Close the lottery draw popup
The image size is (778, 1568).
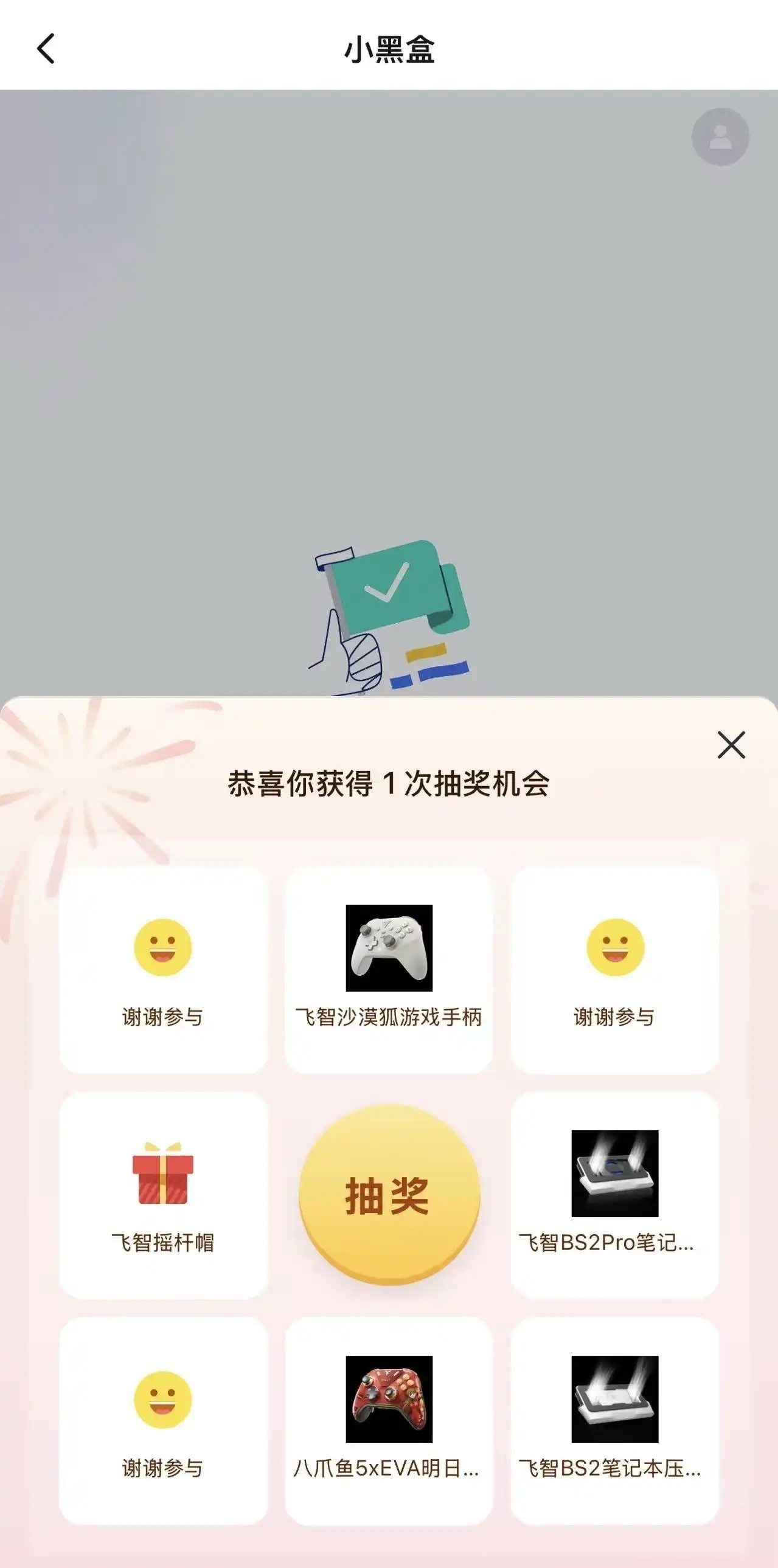pos(731,745)
